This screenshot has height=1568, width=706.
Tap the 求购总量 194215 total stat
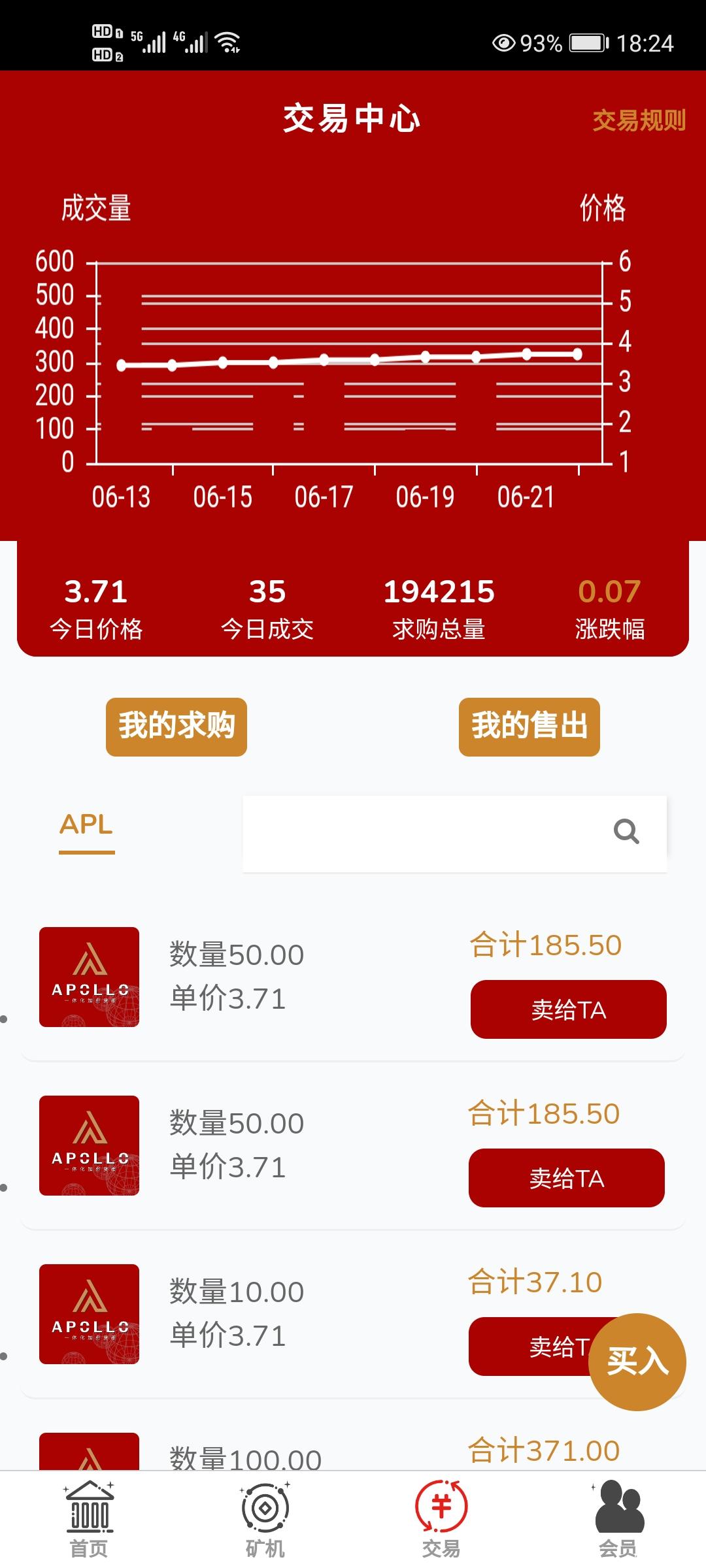click(x=439, y=608)
